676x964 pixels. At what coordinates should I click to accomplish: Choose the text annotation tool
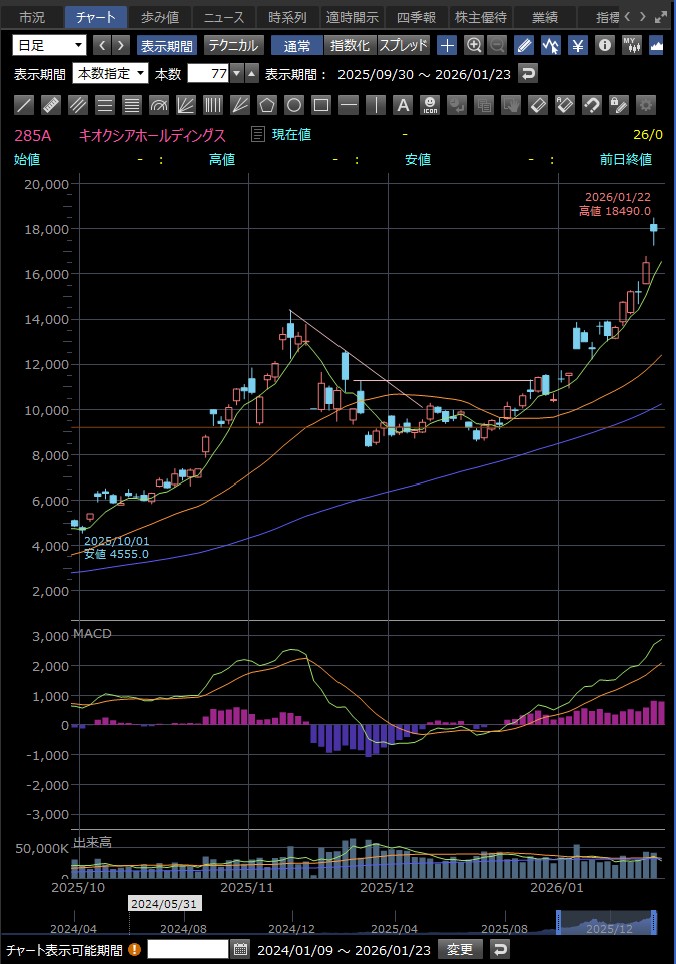[x=402, y=104]
